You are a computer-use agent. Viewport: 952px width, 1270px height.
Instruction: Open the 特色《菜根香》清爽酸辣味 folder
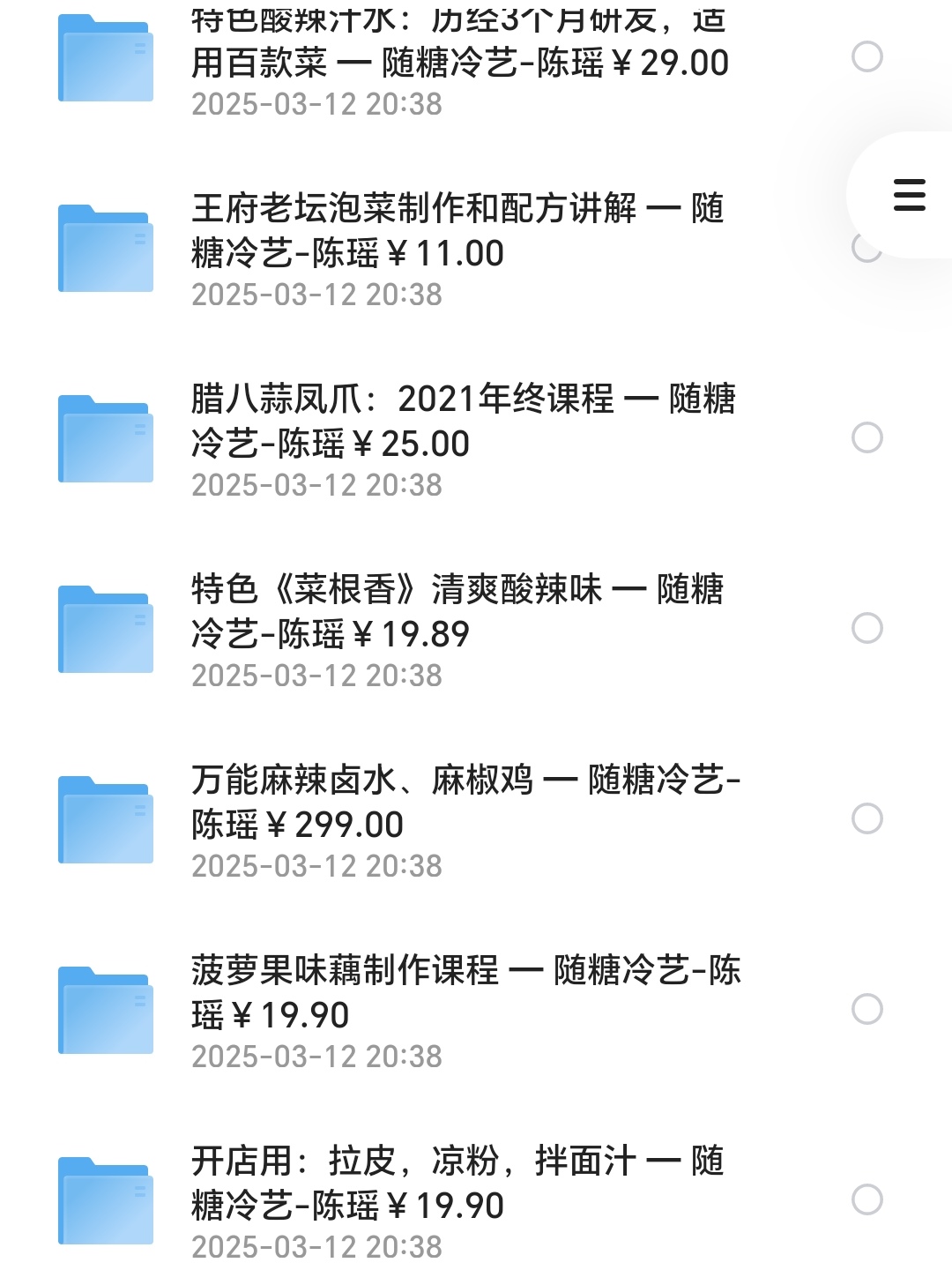pos(458,612)
